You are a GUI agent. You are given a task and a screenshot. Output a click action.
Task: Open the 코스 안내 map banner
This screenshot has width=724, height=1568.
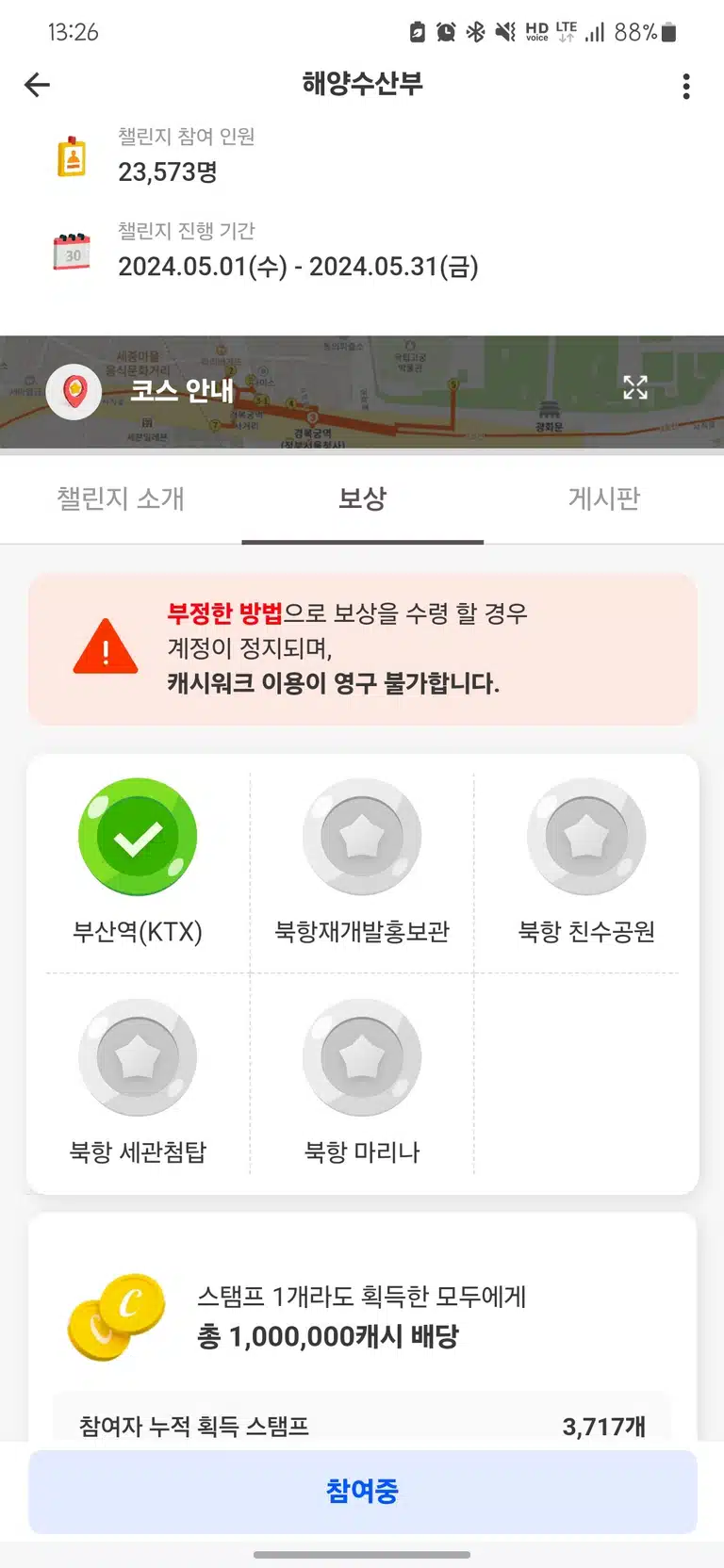(362, 391)
